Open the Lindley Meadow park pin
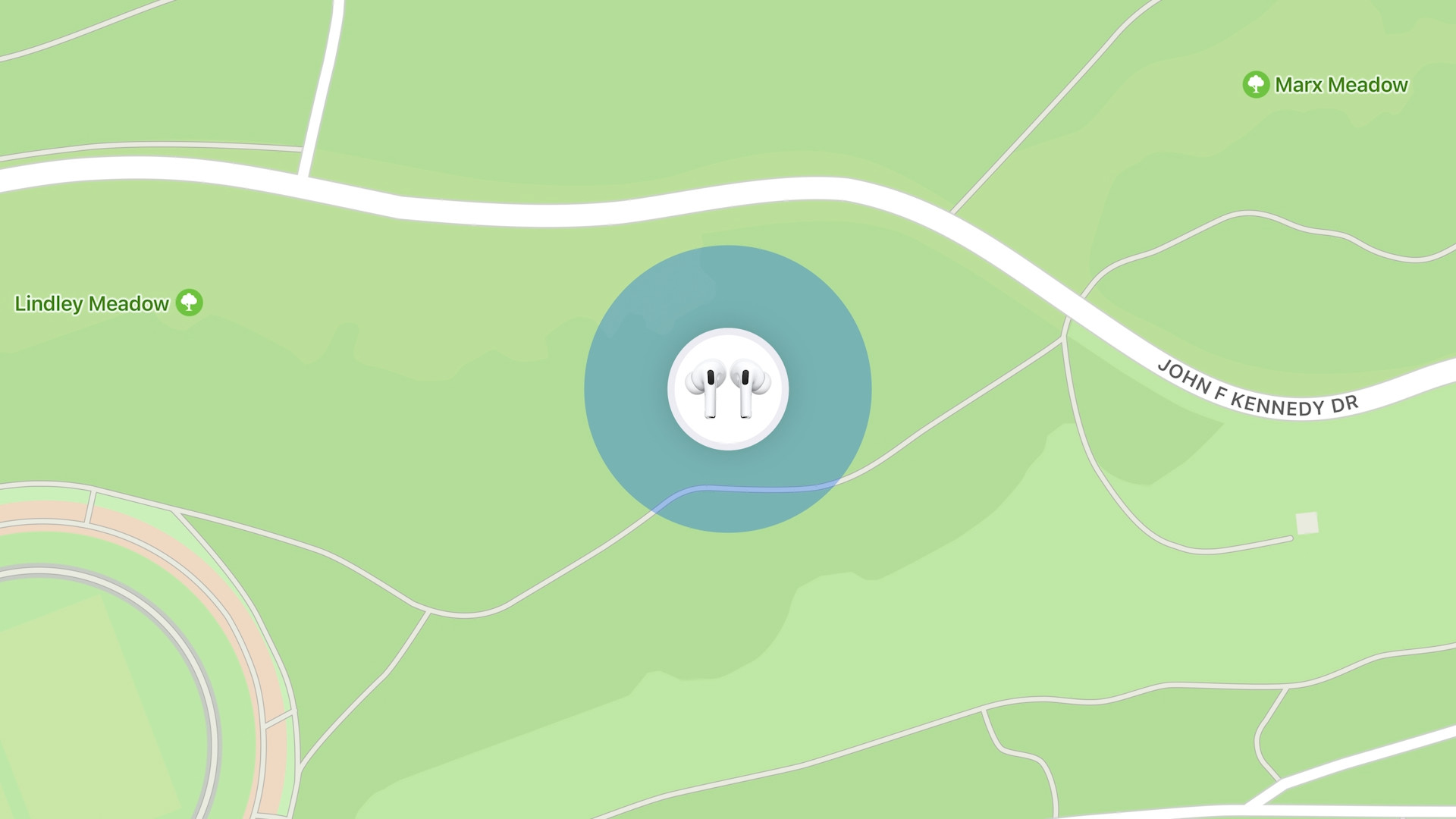This screenshot has width=1456, height=819. (x=189, y=303)
